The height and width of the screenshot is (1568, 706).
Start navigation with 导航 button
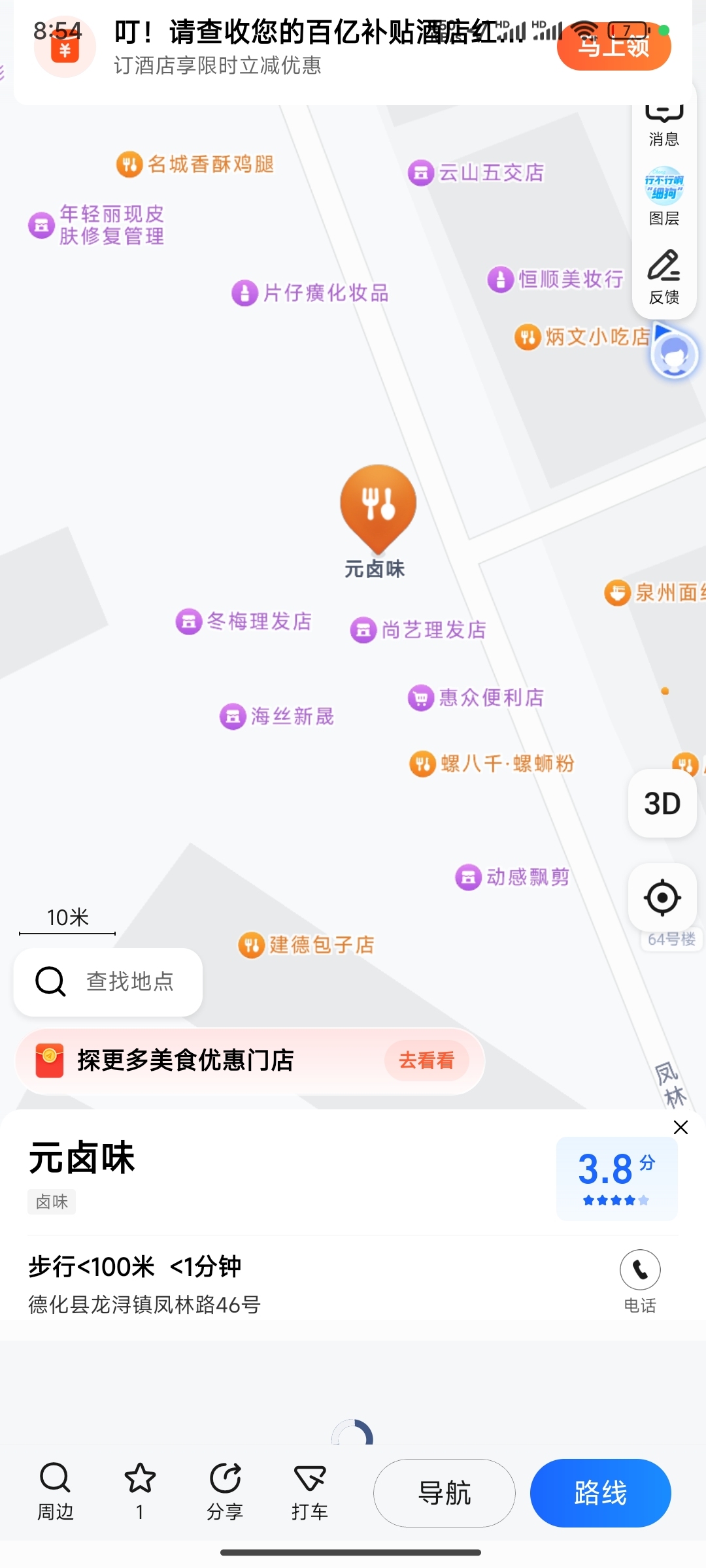click(x=444, y=1493)
